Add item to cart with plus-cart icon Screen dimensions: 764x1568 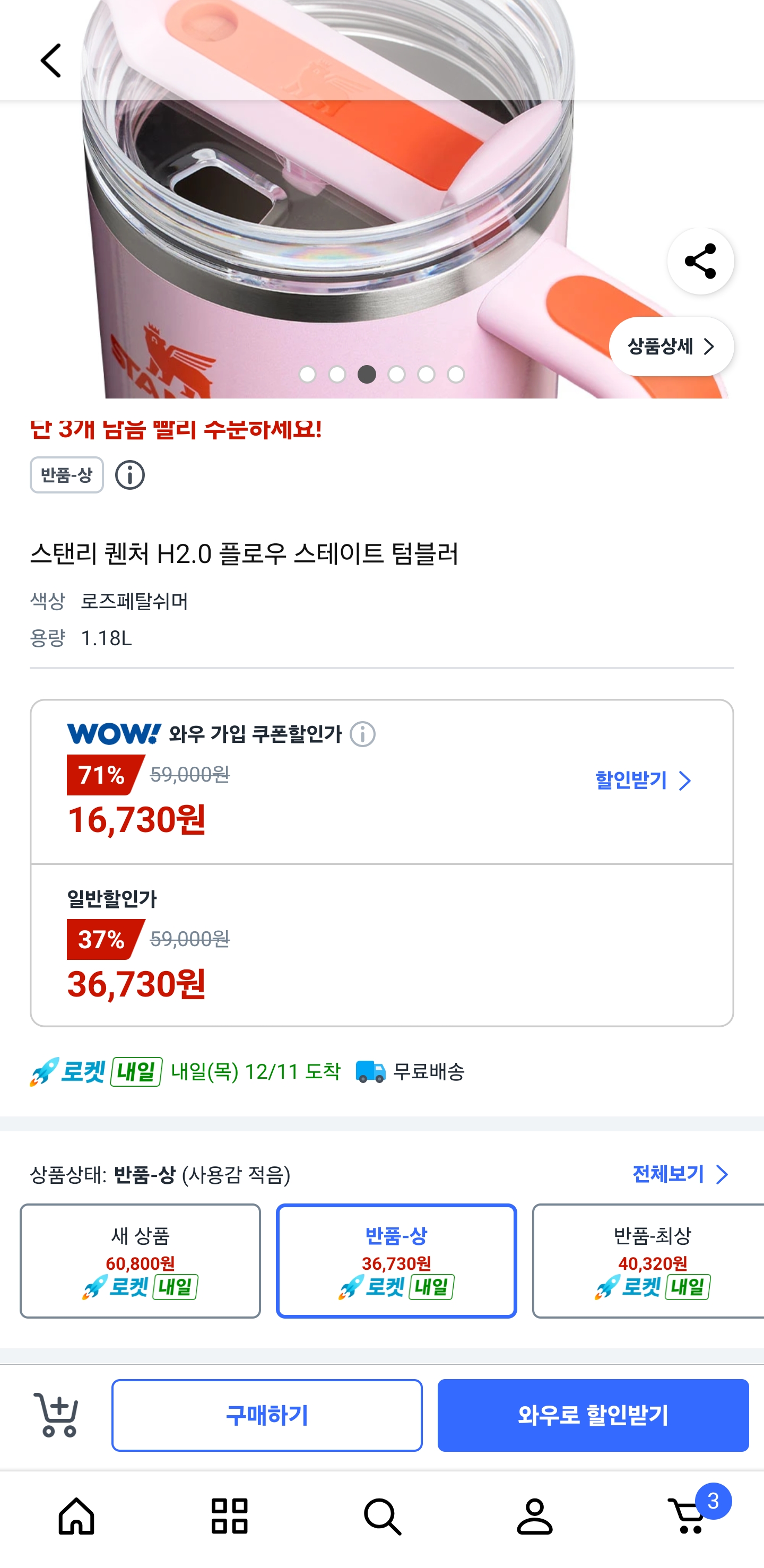pyautogui.click(x=57, y=1415)
